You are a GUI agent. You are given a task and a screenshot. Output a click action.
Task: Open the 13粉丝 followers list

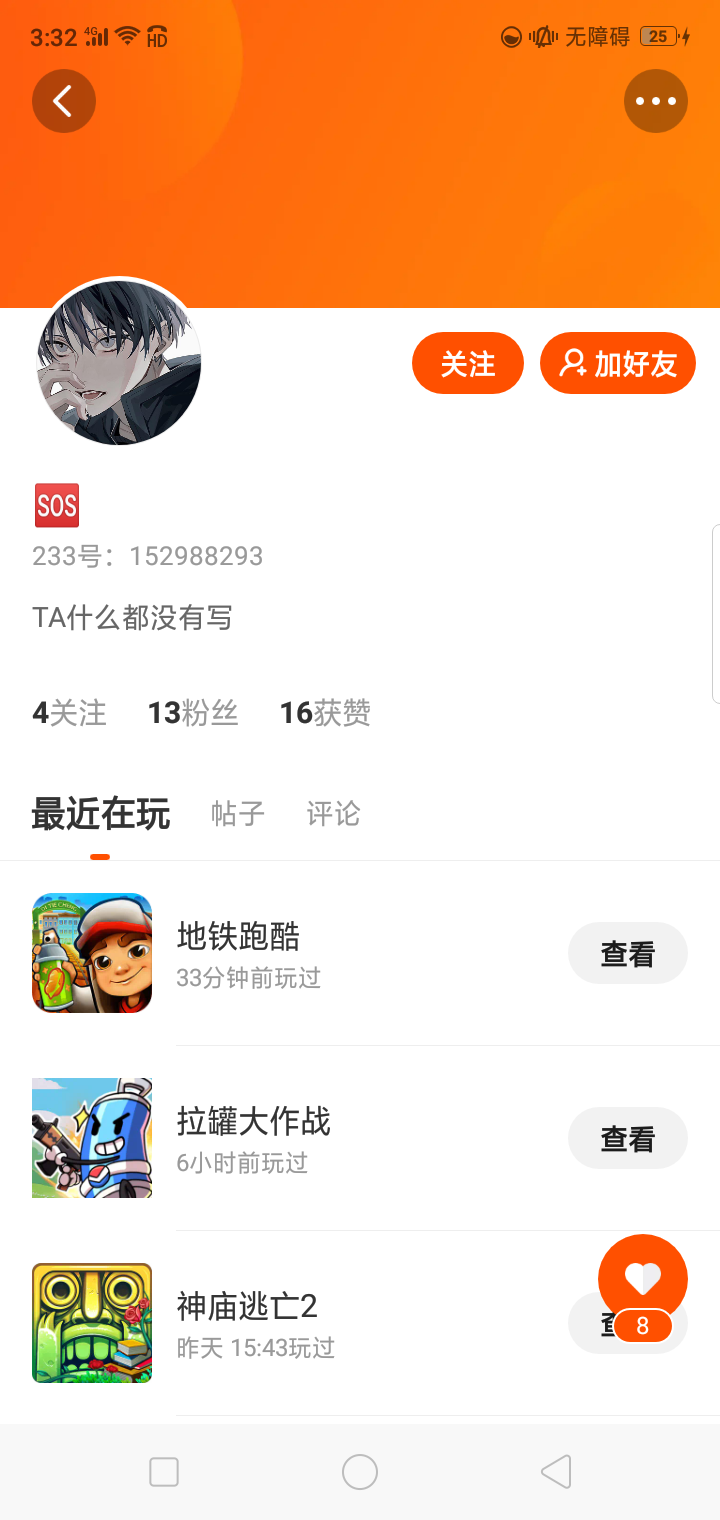coord(193,713)
